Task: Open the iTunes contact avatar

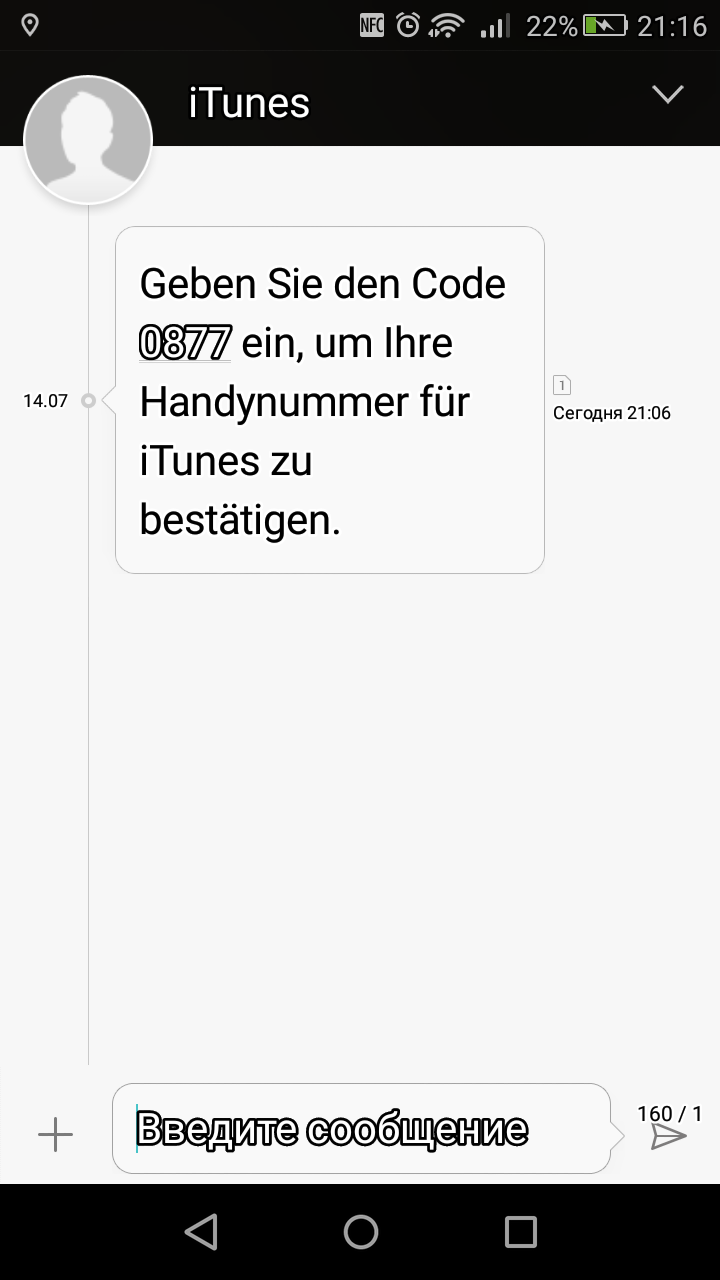Action: tap(88, 140)
